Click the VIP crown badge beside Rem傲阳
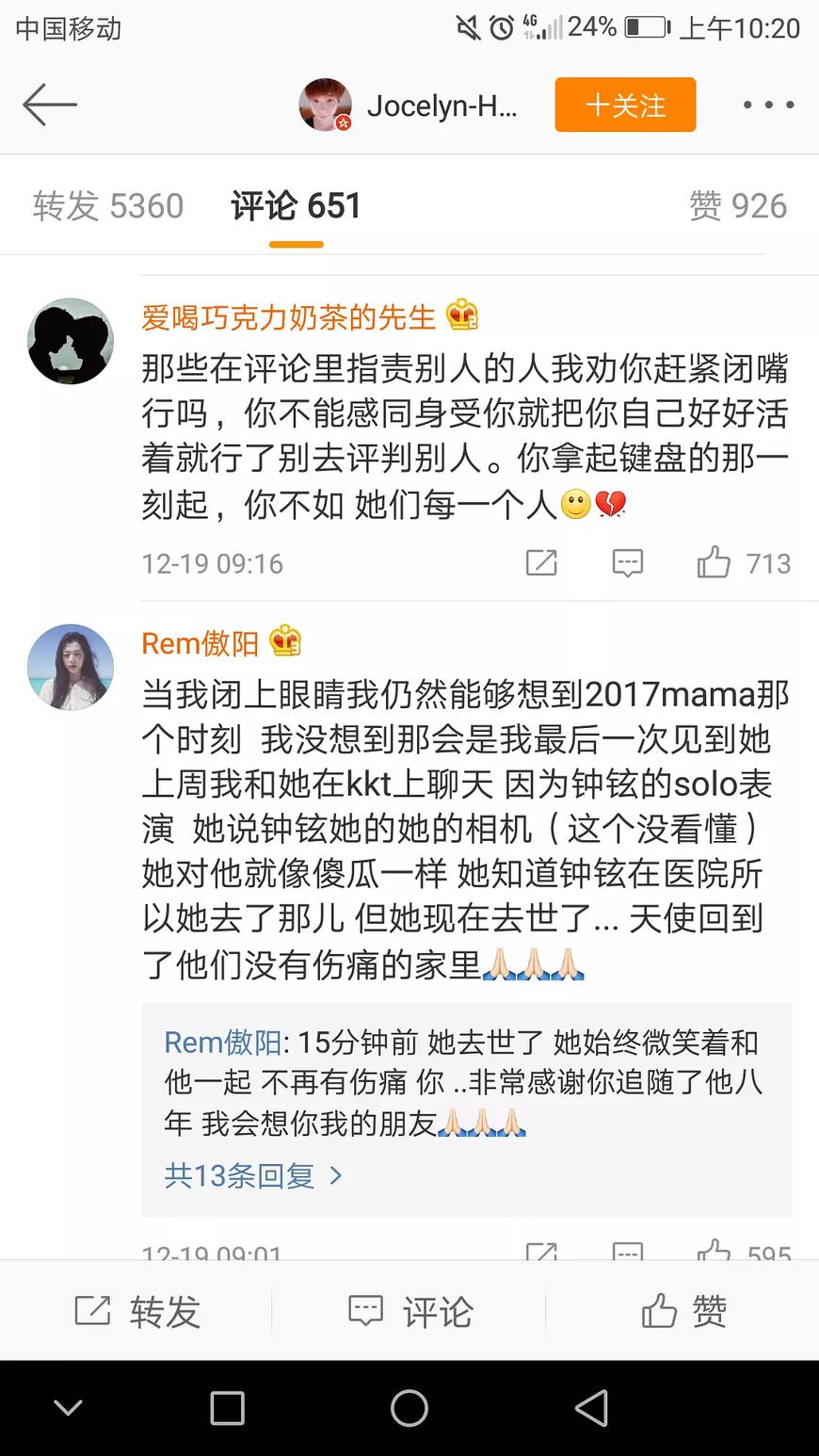The width and height of the screenshot is (819, 1456). pyautogui.click(x=284, y=642)
